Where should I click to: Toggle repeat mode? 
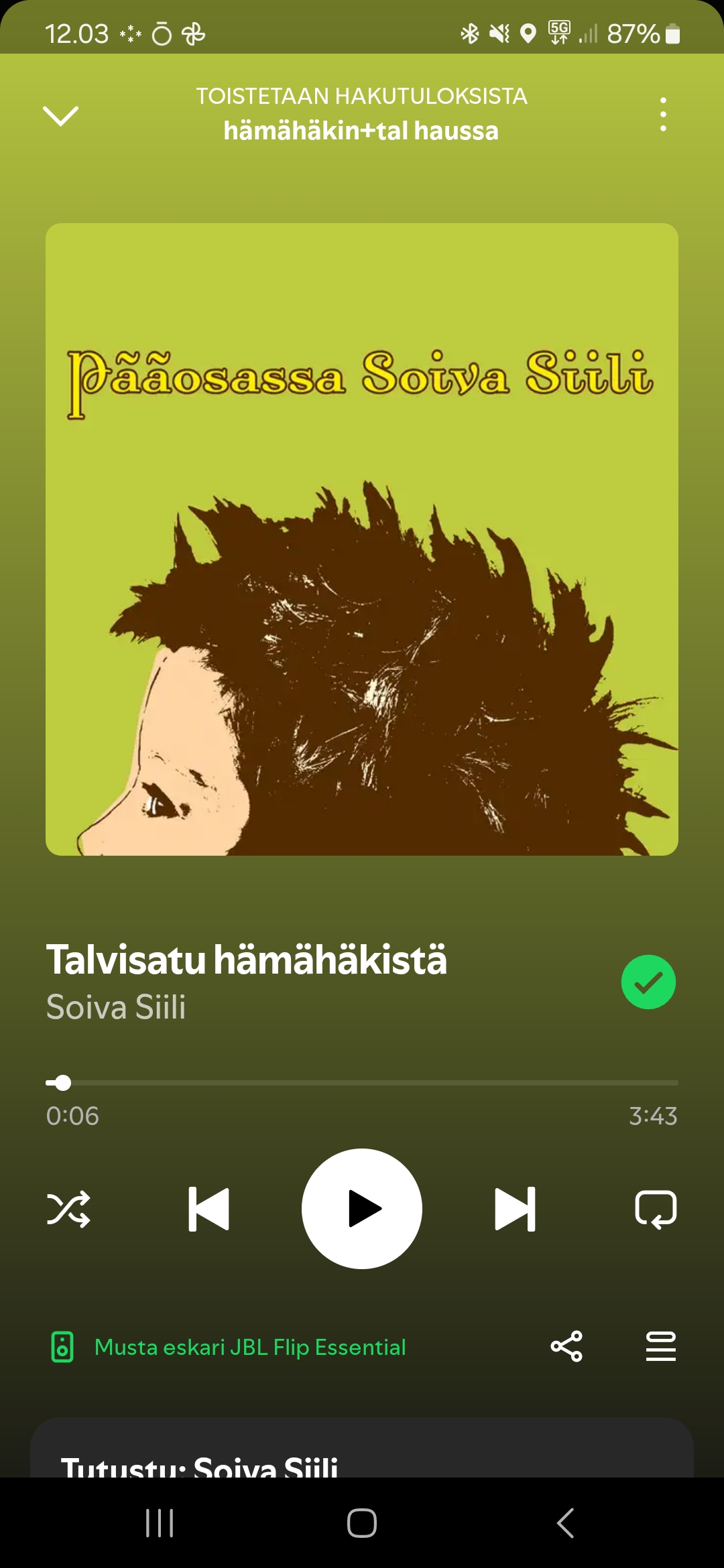655,1209
